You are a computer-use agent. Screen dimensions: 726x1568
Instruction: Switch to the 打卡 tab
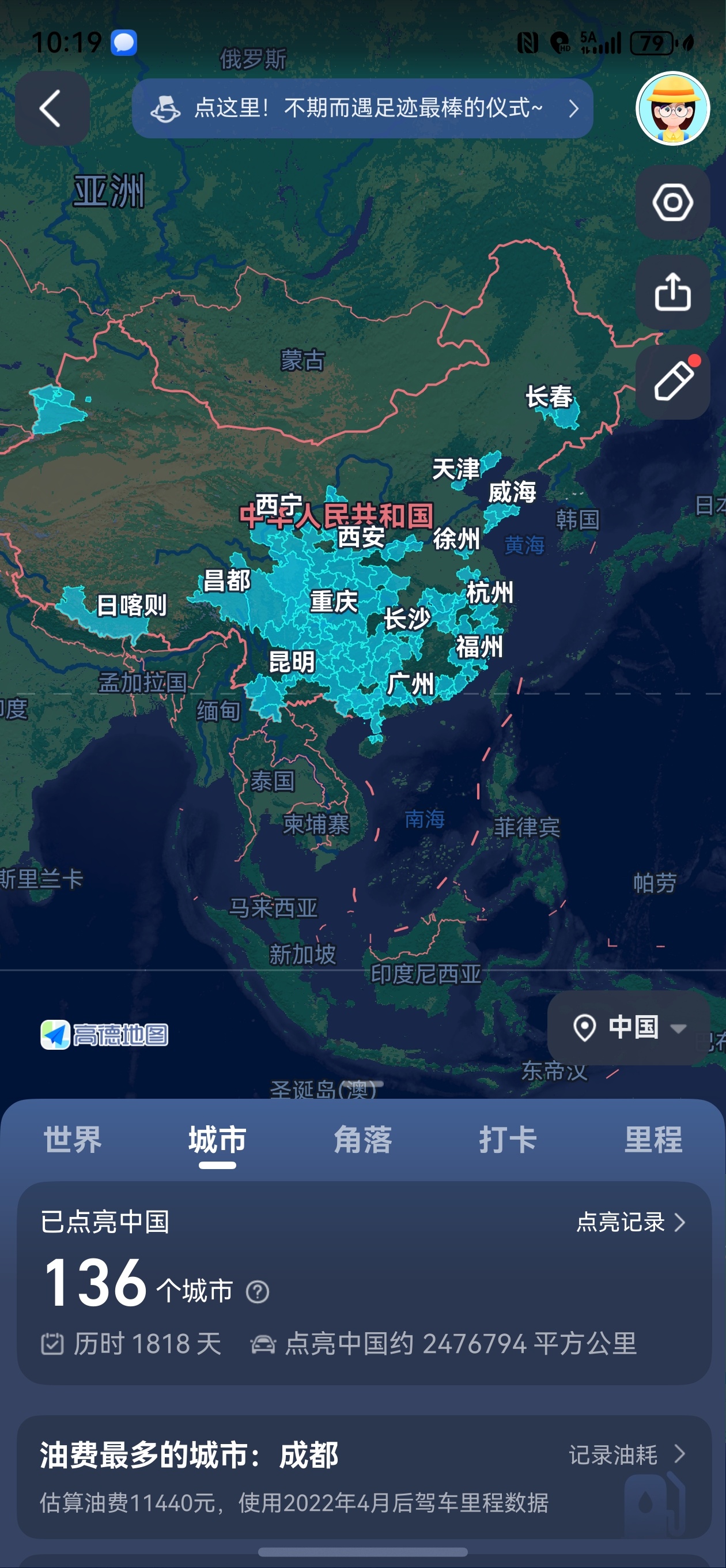(508, 1140)
